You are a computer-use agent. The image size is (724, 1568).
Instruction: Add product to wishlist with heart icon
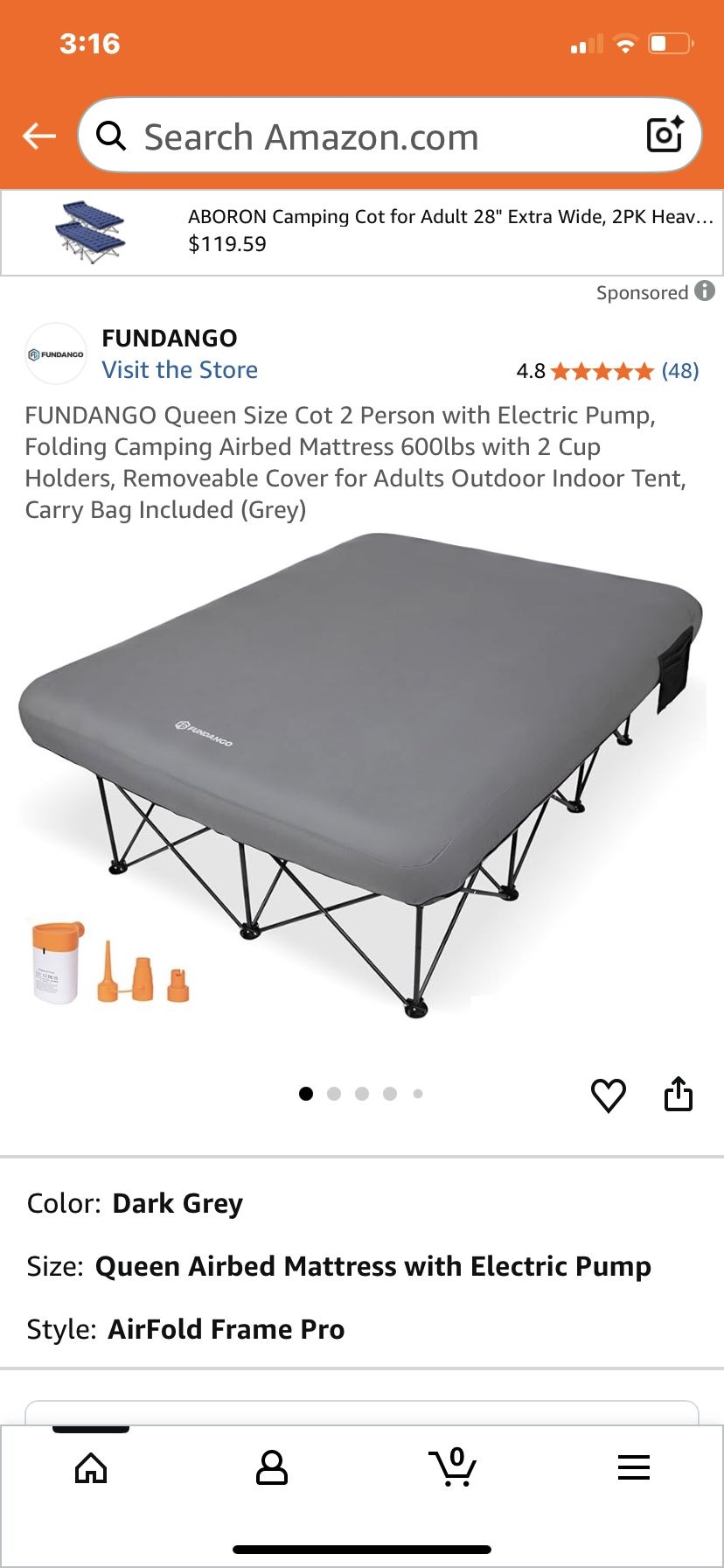[609, 1095]
